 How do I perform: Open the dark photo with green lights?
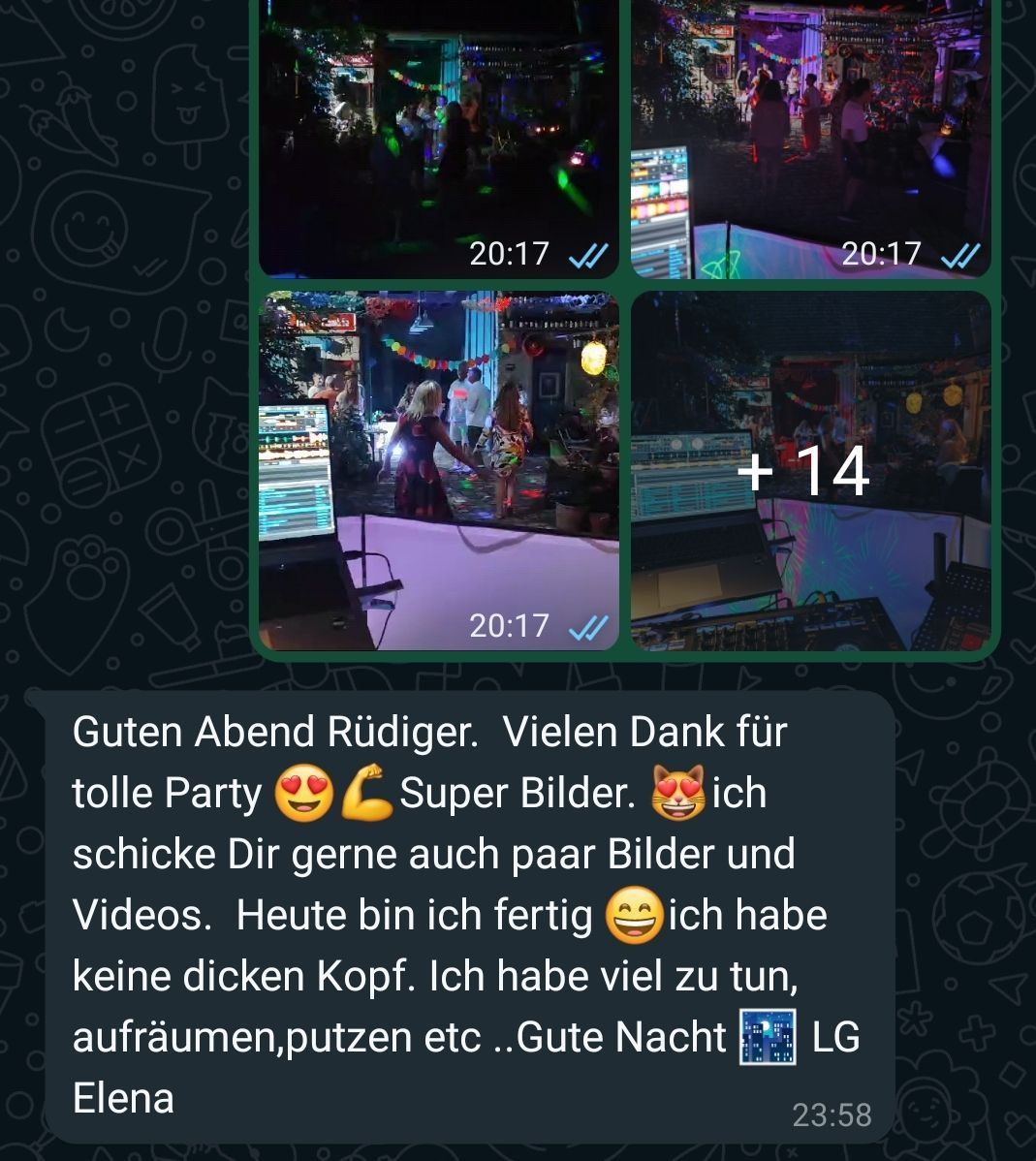coord(438,136)
